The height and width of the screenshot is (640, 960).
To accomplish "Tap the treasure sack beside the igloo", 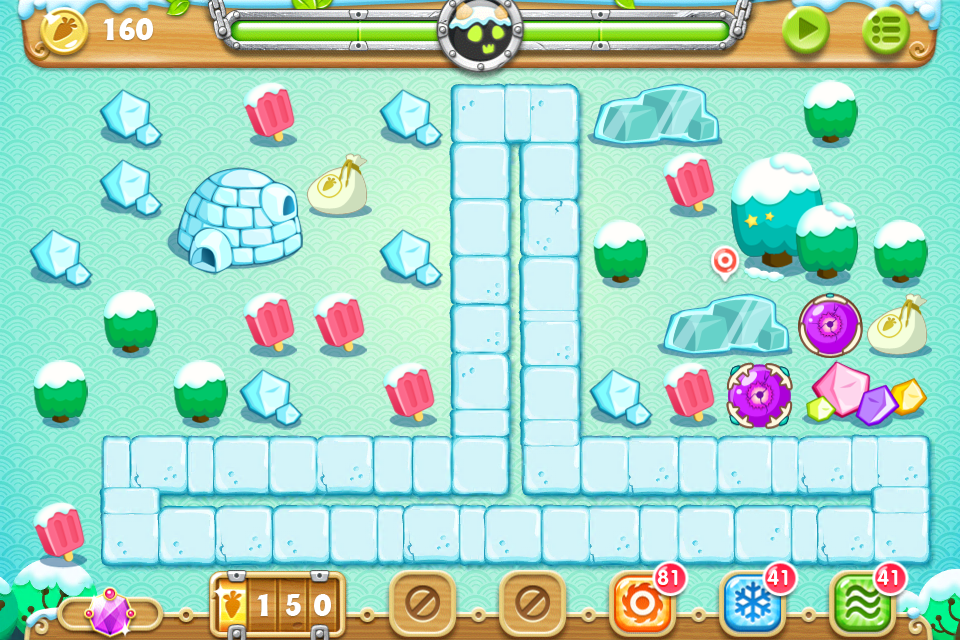I will tap(338, 187).
